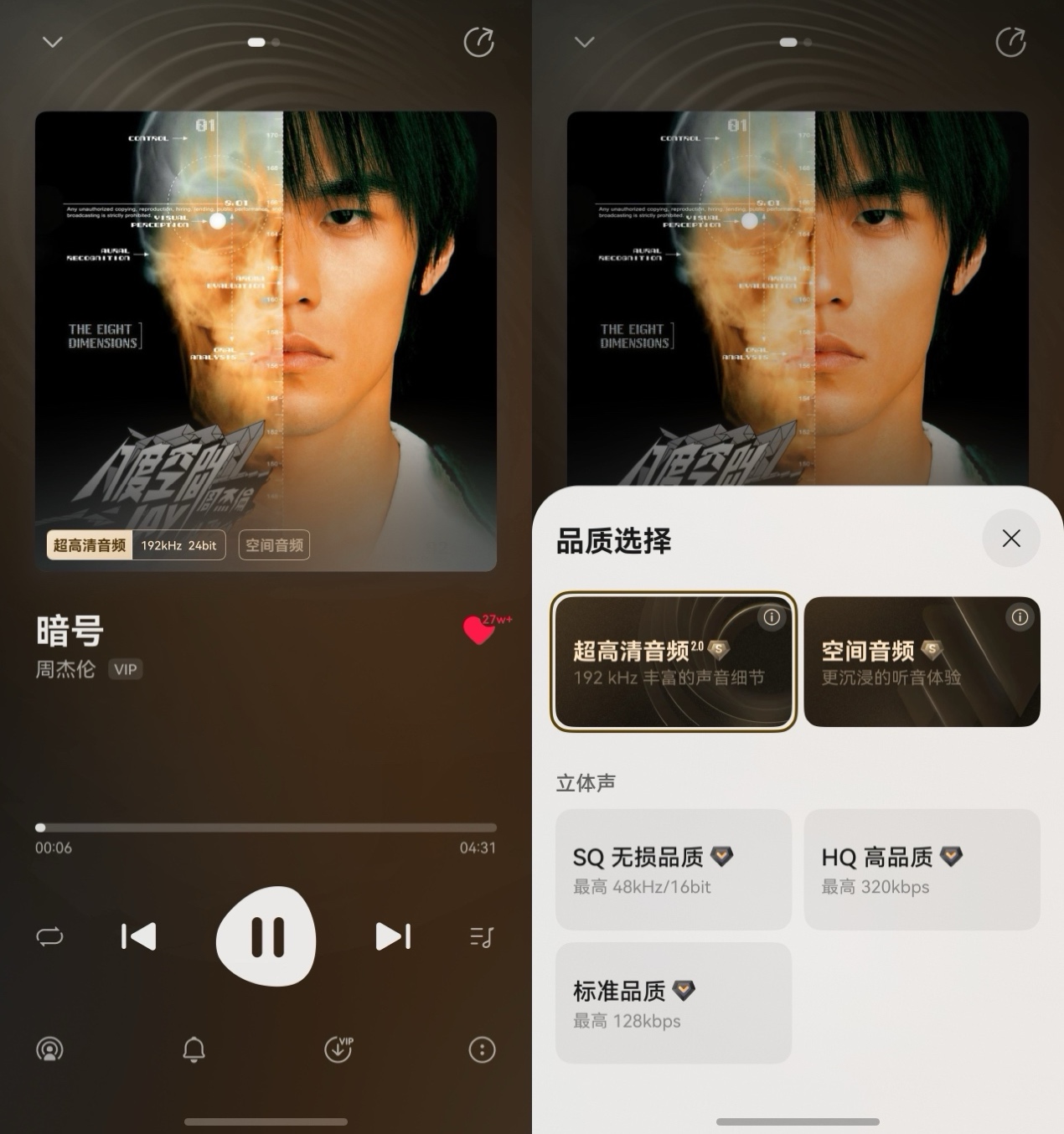Choose the 空间音频 更沉浸的听音体验 card
Image resolution: width=1064 pixels, height=1134 pixels.
click(x=922, y=662)
